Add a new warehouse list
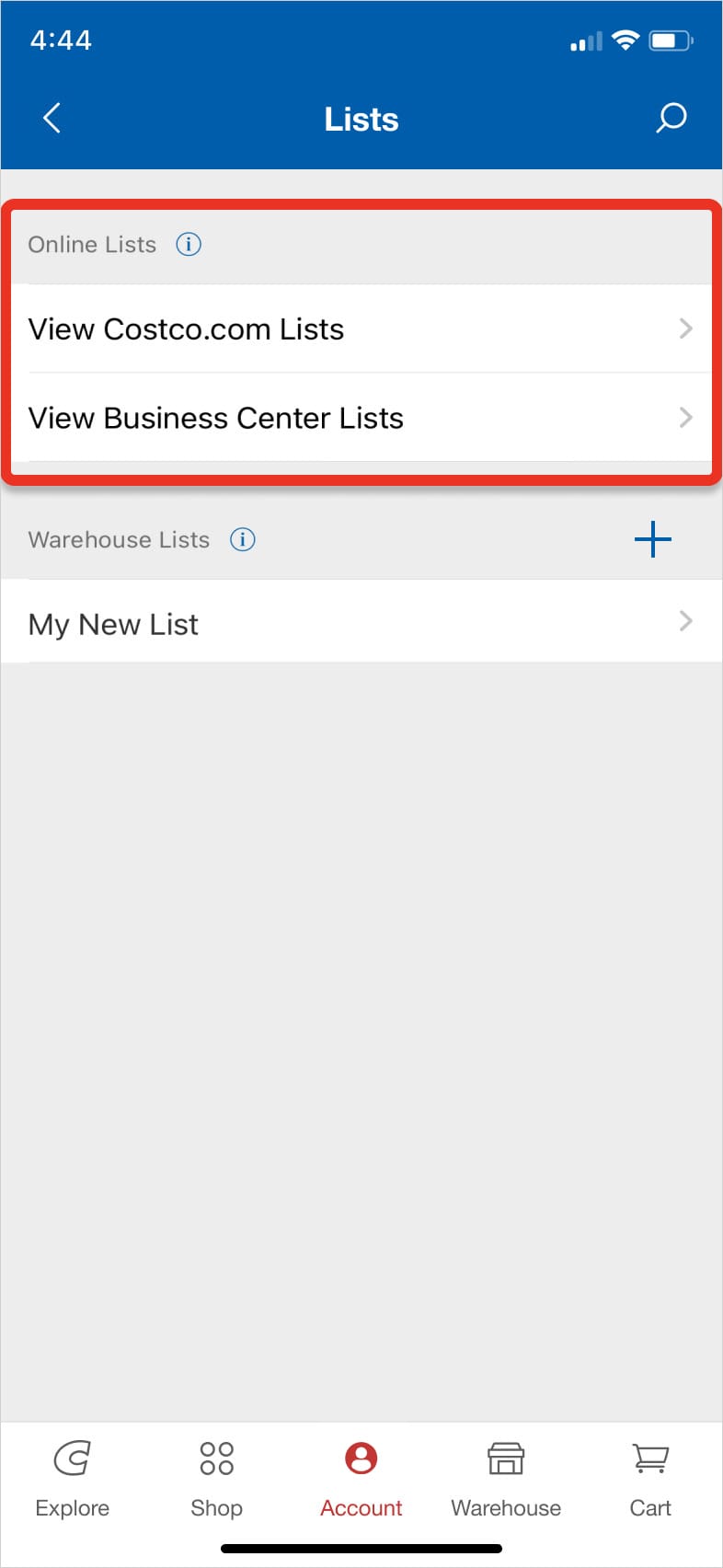Image resolution: width=723 pixels, height=1568 pixels. (653, 539)
